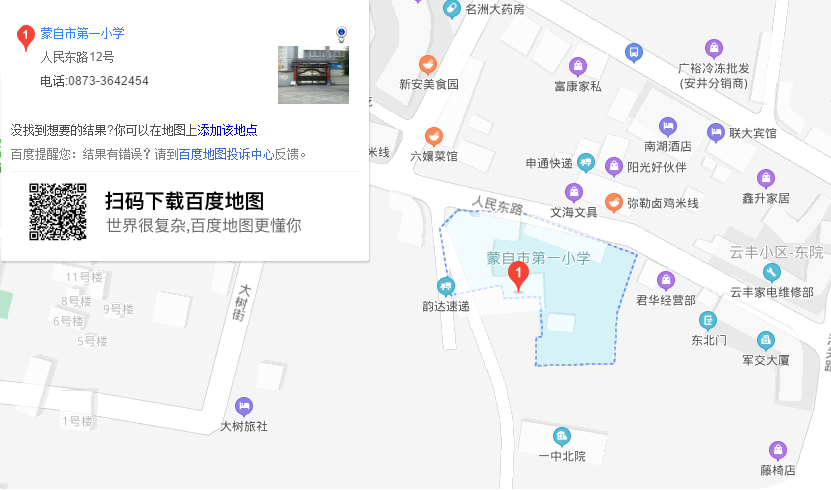Open the 蒙自市第一小学 result title link

[82, 33]
